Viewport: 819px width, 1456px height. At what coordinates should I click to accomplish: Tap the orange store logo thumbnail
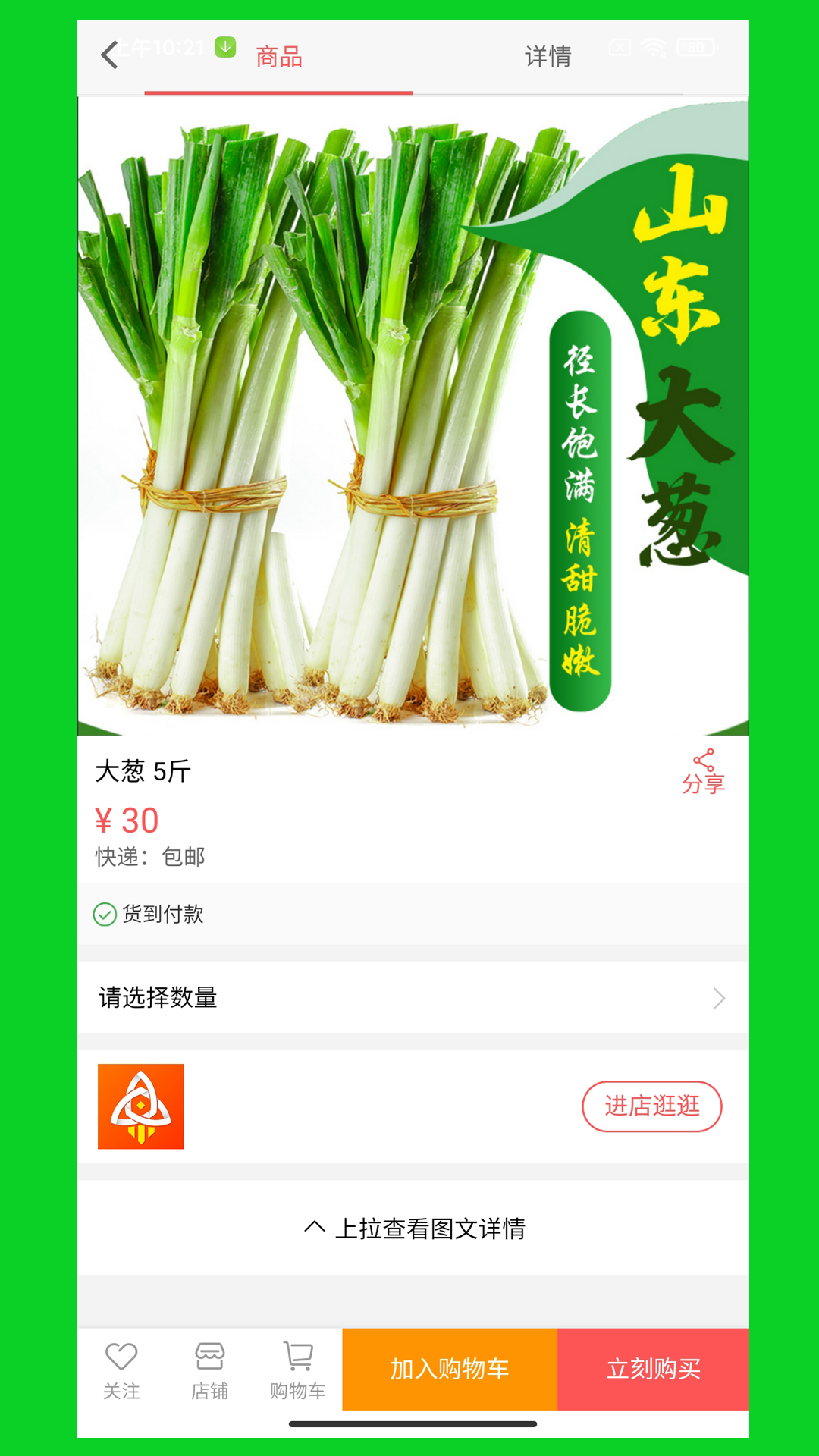click(x=140, y=1107)
